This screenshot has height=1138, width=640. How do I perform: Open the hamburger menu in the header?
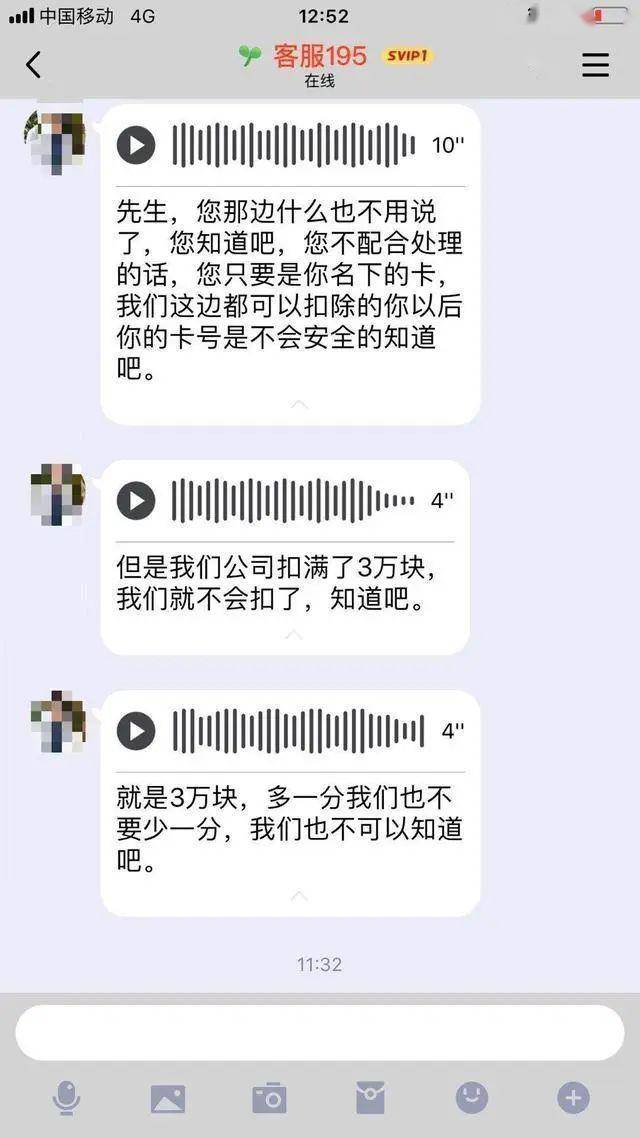click(x=596, y=65)
